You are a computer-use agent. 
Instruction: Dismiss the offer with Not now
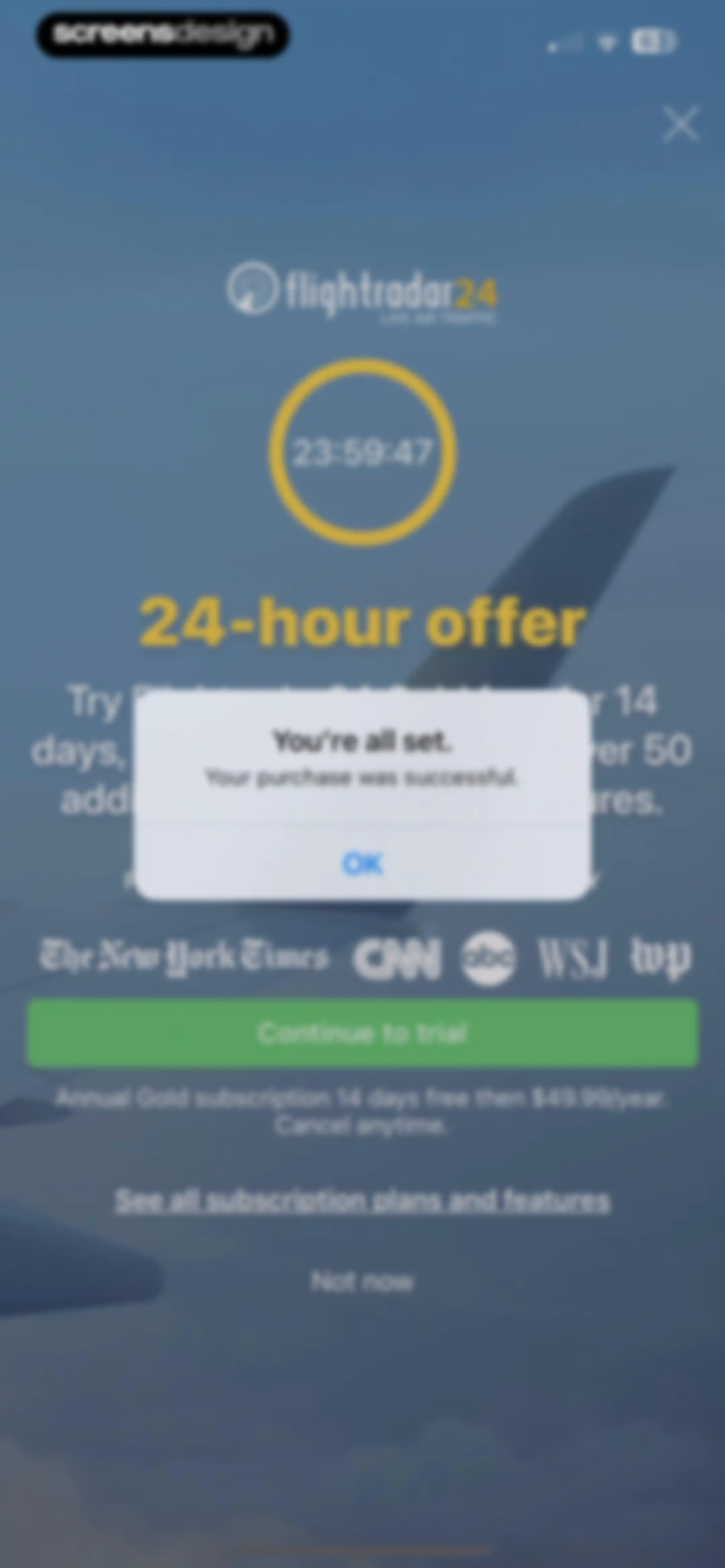(x=363, y=1281)
